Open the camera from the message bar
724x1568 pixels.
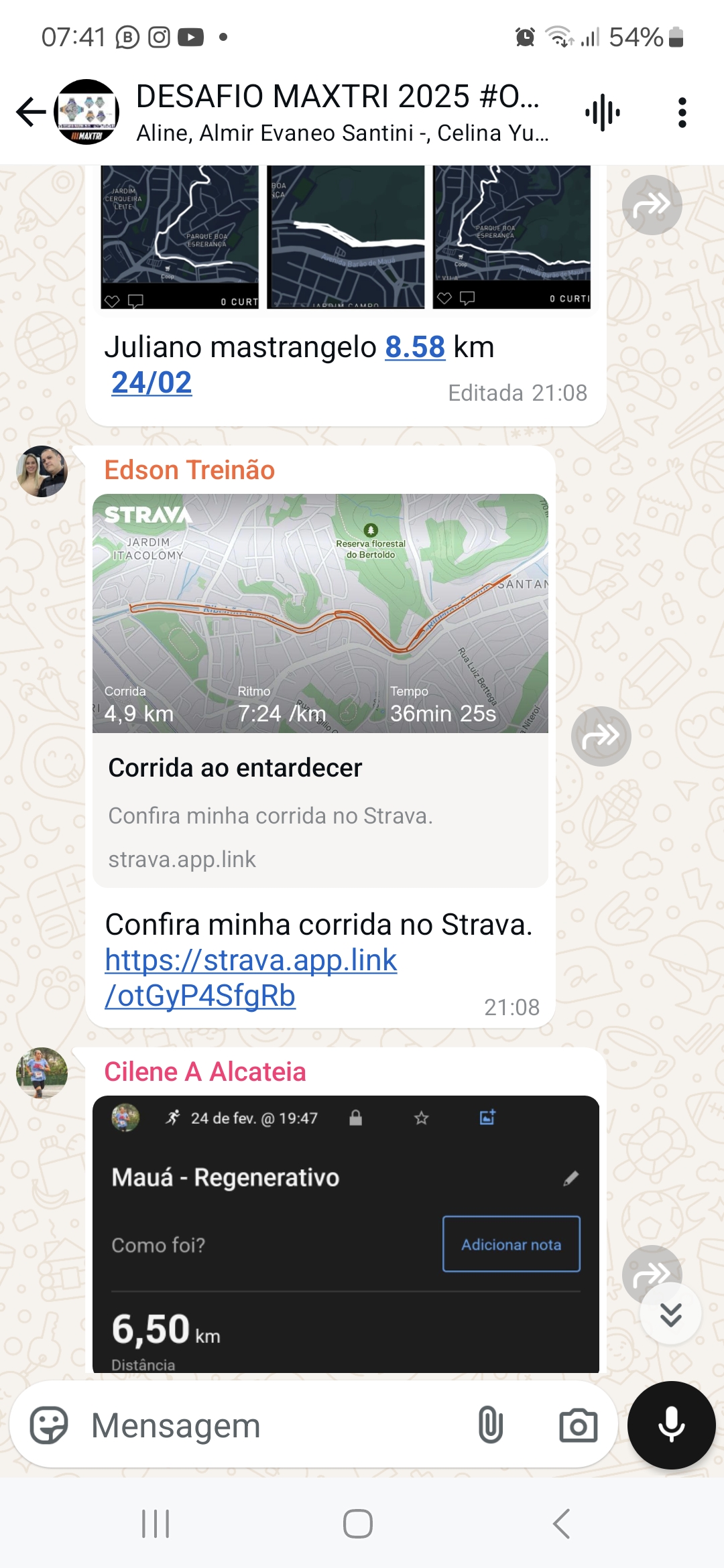click(578, 1425)
